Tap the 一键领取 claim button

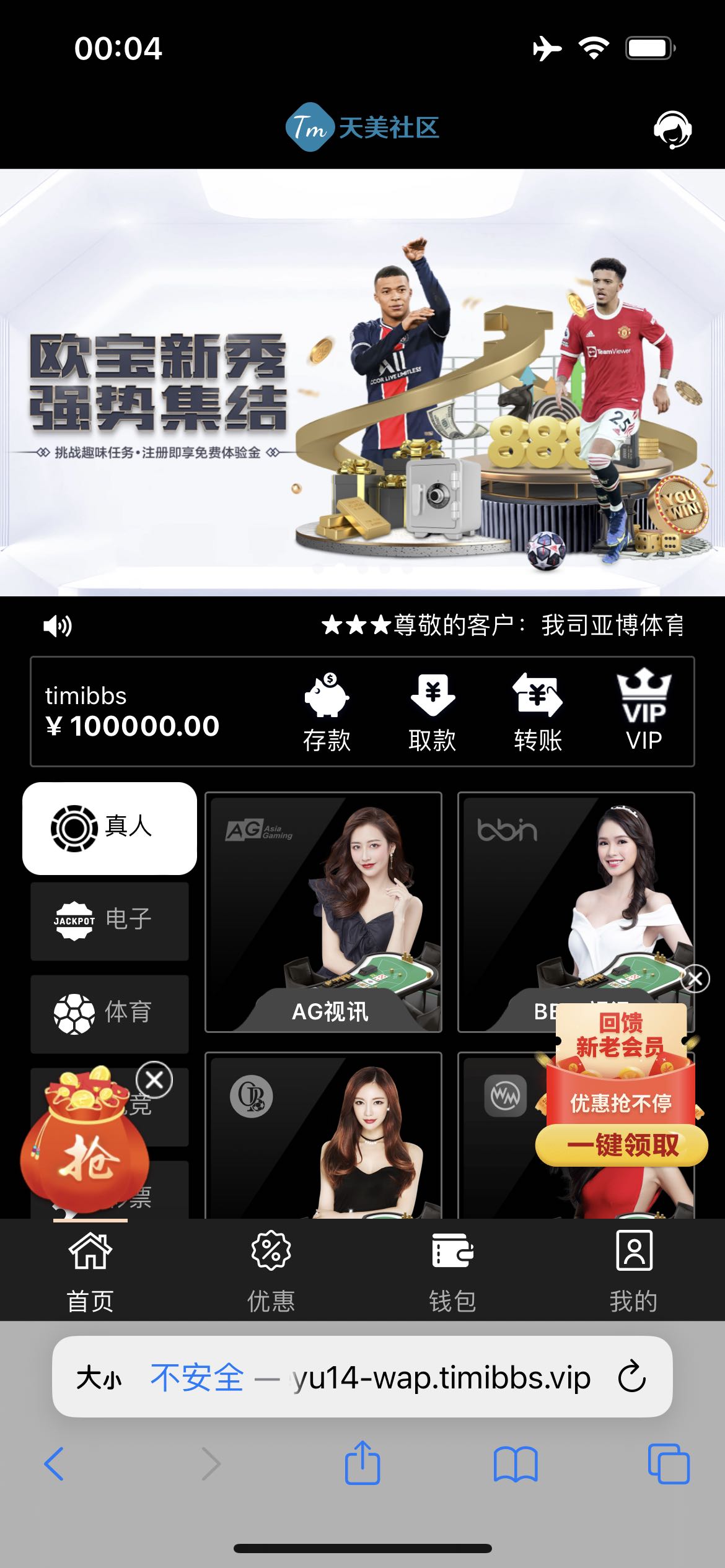tap(622, 1145)
